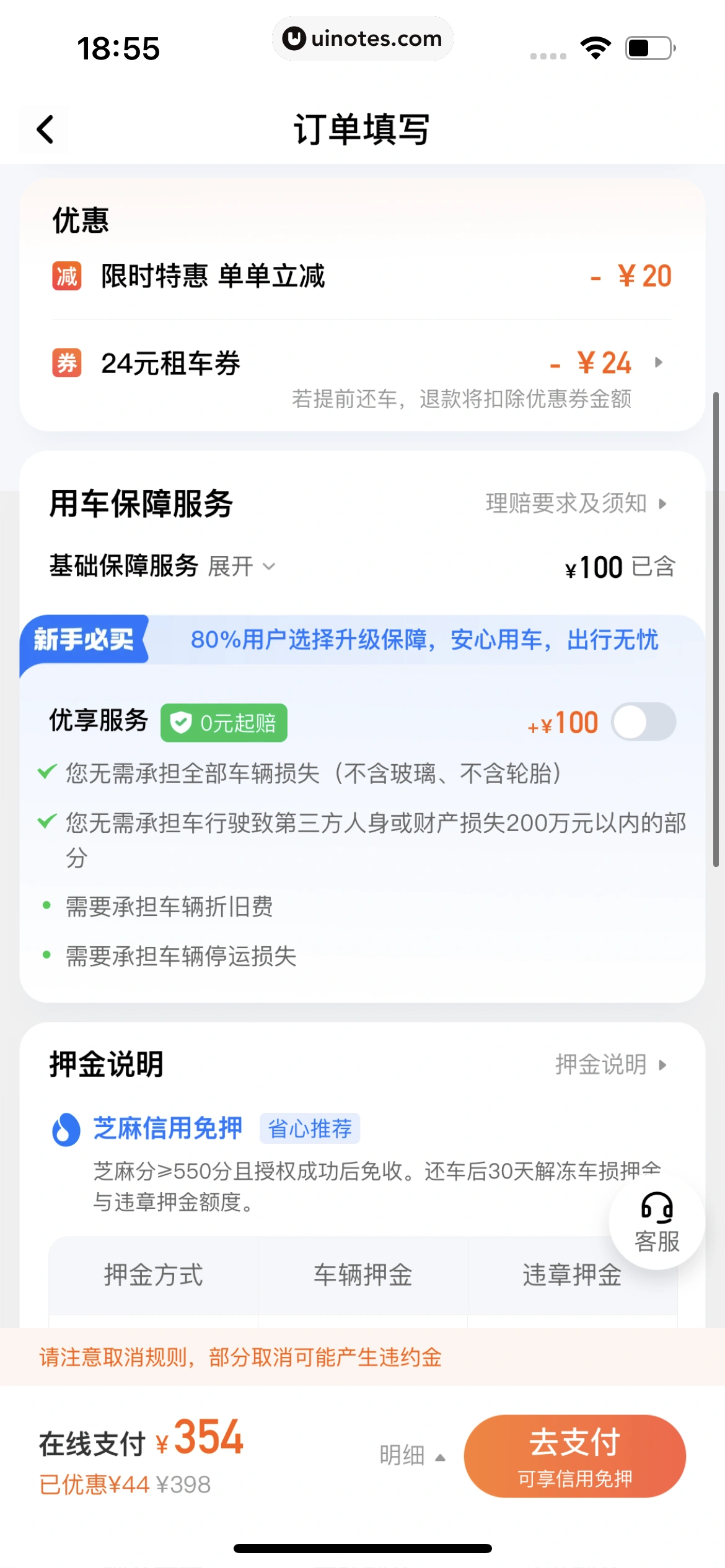Go back from the 订单填写 page
Image resolution: width=725 pixels, height=1568 pixels.
(x=45, y=130)
